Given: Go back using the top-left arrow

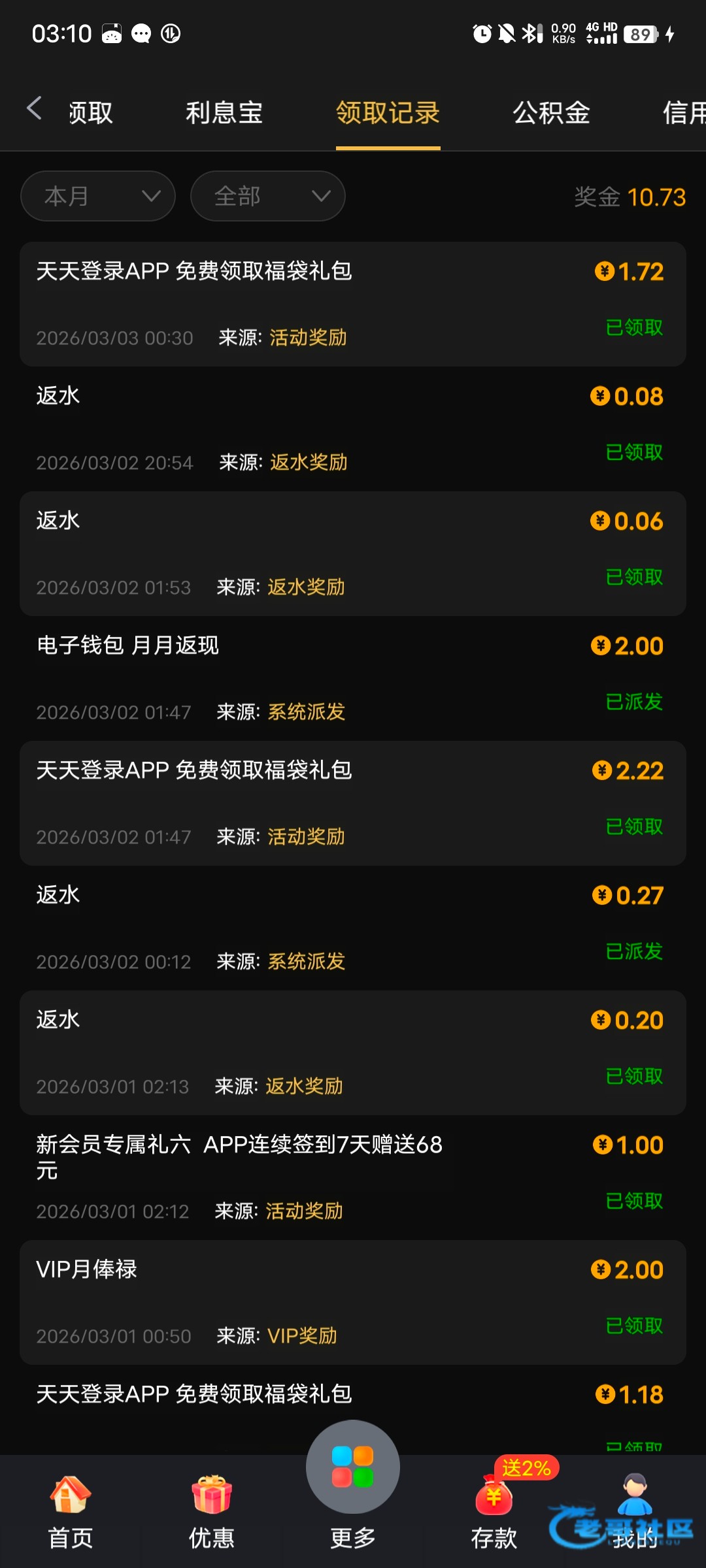Looking at the screenshot, I should click(34, 108).
